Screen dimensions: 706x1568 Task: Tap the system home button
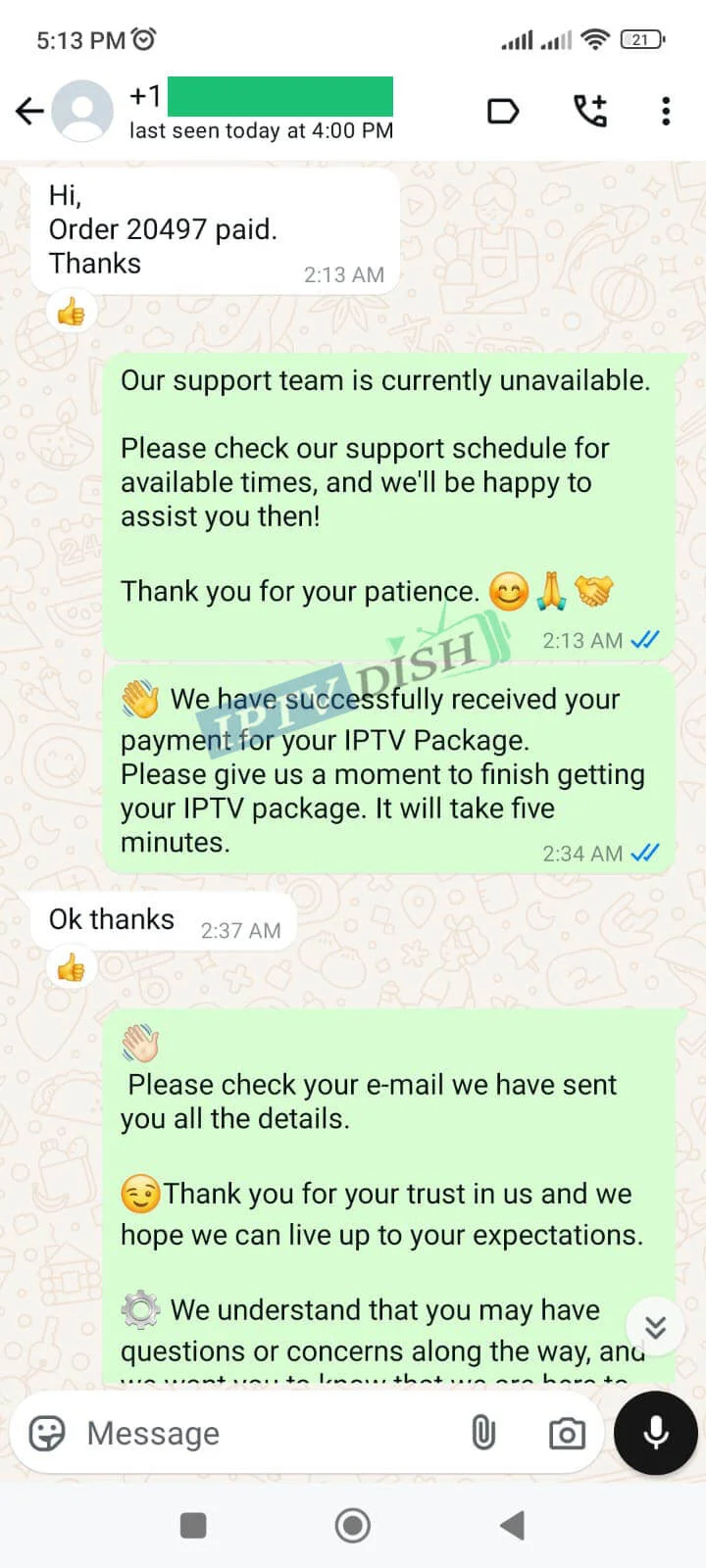click(x=353, y=1525)
